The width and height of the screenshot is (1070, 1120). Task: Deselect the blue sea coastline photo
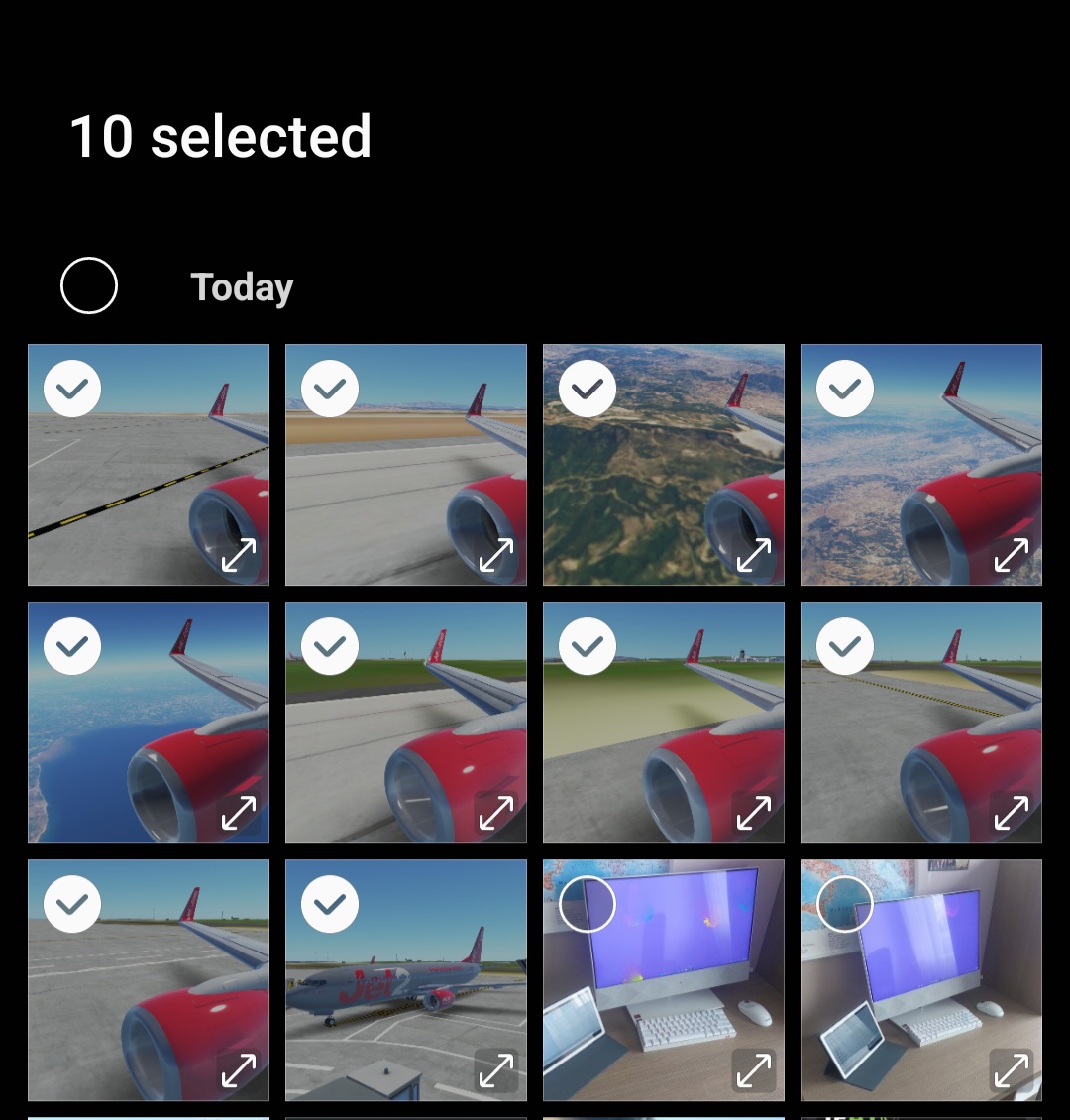click(x=72, y=646)
